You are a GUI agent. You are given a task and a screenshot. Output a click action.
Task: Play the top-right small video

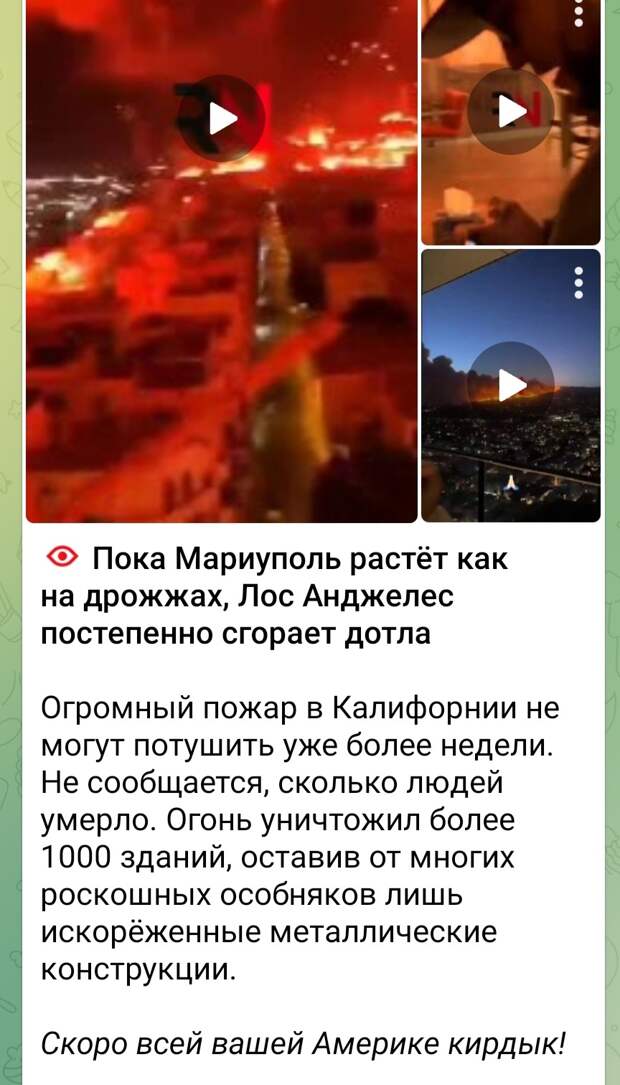coord(511,111)
